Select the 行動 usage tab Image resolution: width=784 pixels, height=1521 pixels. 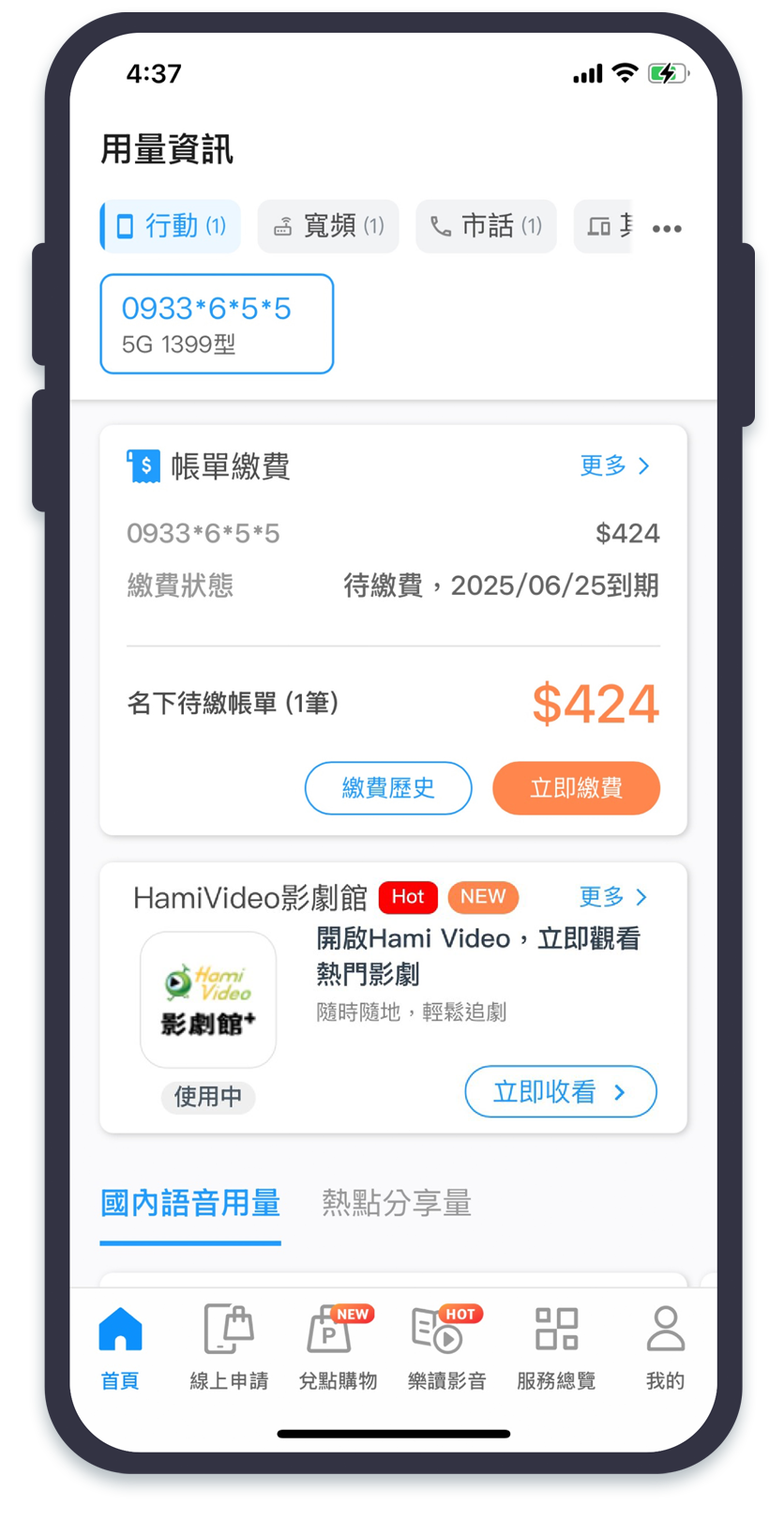(x=171, y=226)
